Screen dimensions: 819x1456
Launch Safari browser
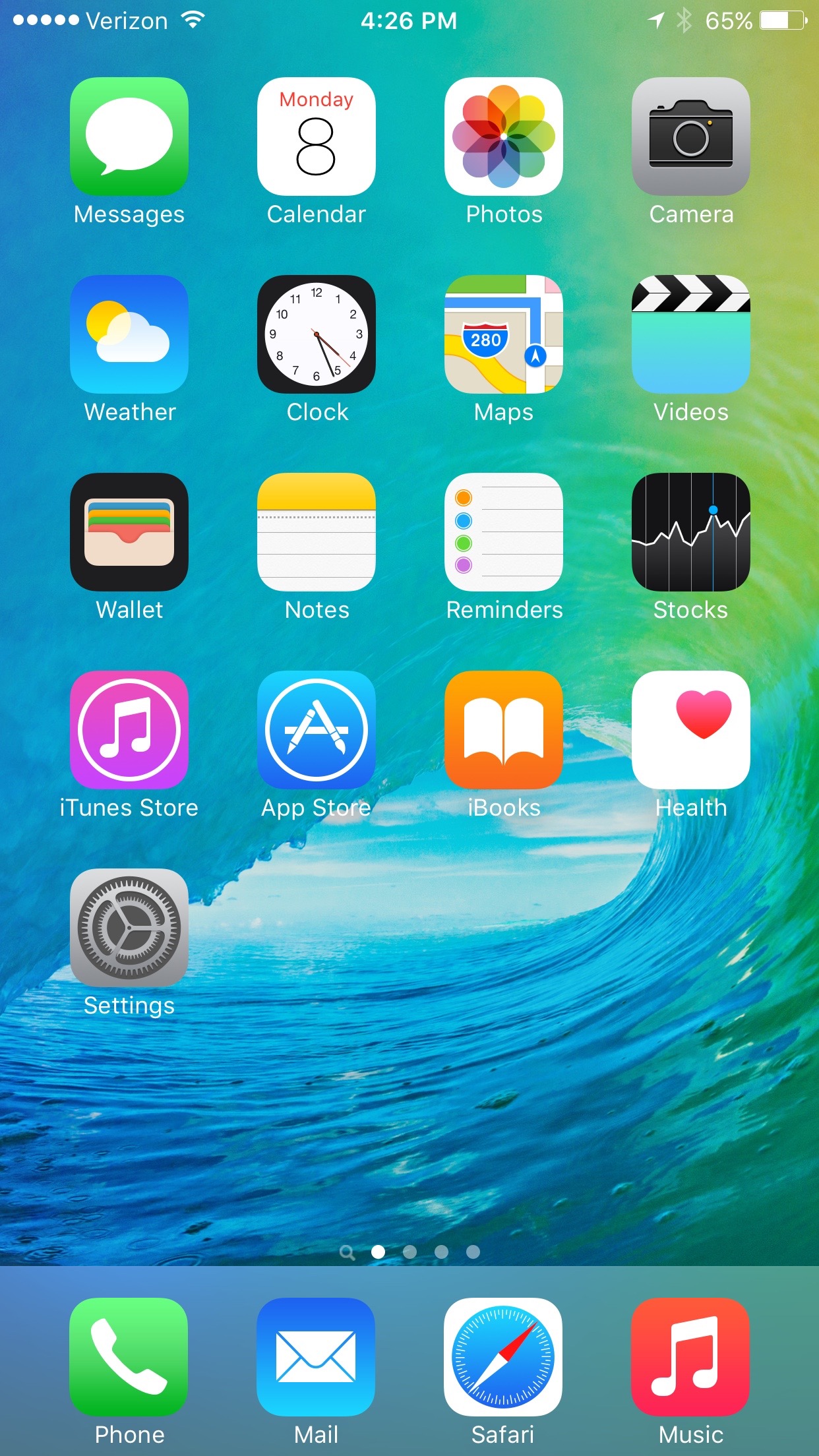click(x=504, y=1357)
